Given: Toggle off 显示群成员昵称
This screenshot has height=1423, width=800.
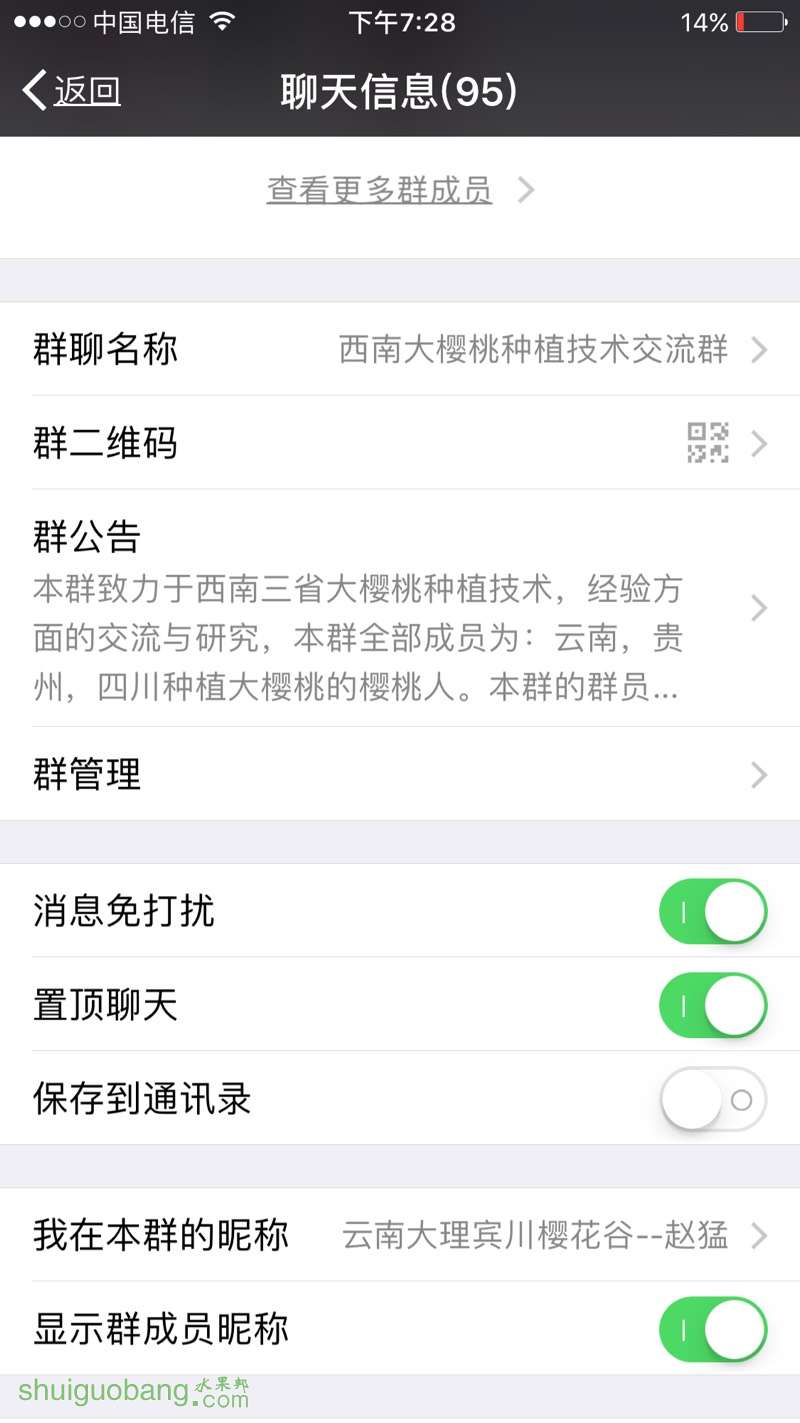Looking at the screenshot, I should point(712,1330).
